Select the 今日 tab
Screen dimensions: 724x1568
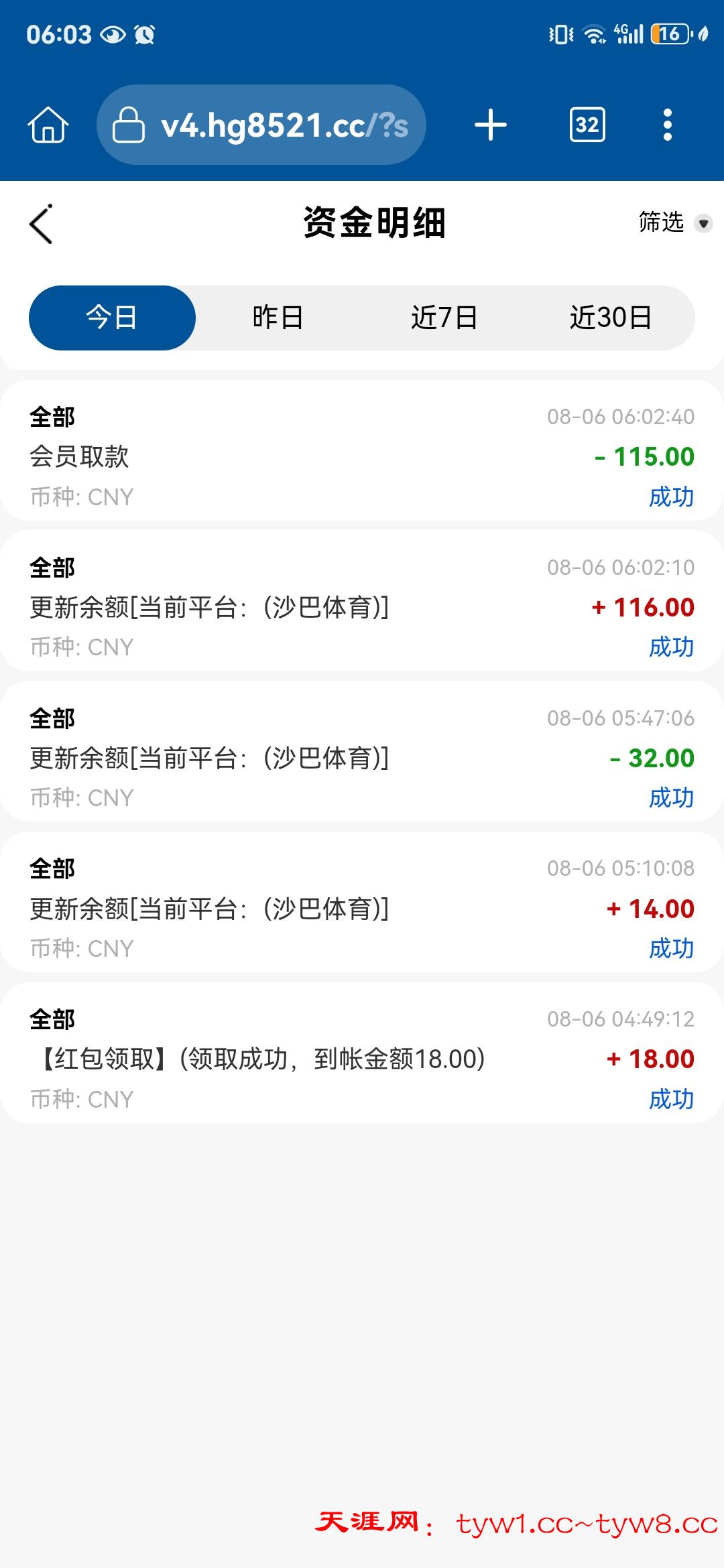click(112, 318)
